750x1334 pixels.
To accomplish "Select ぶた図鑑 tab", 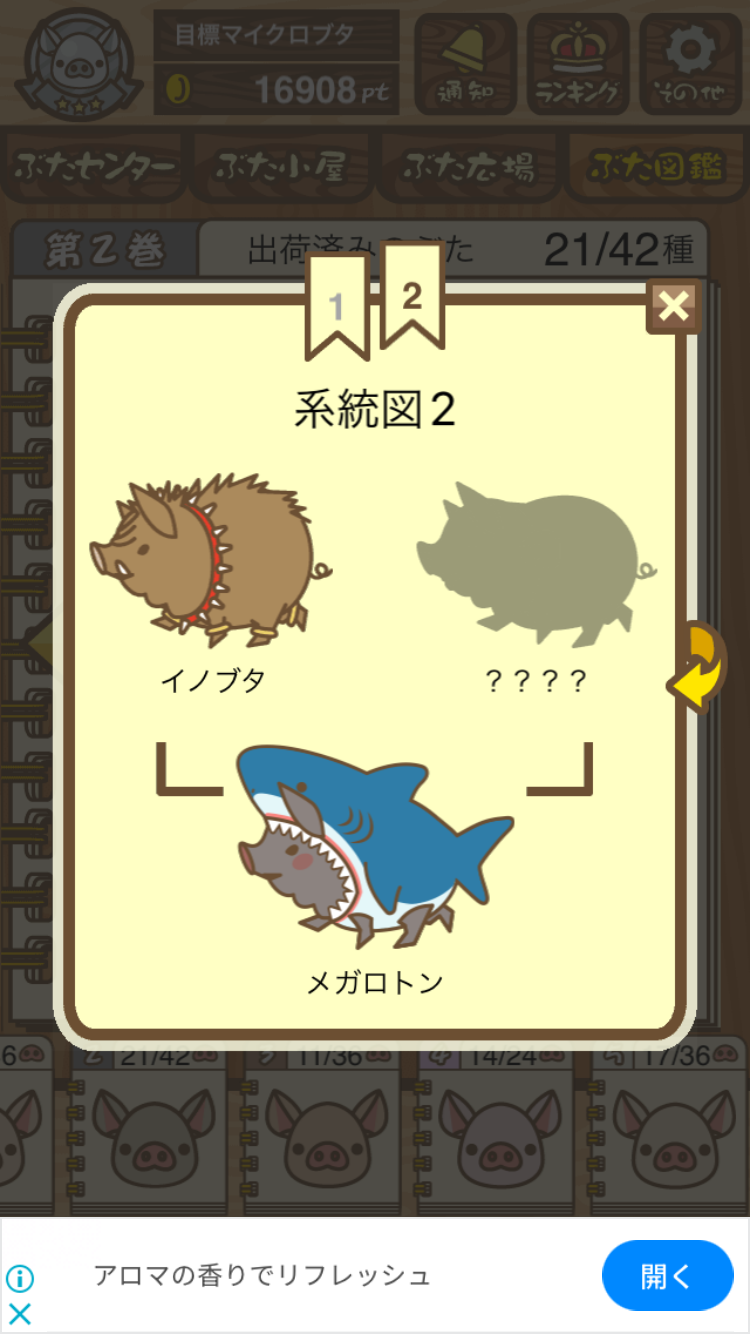I will 656,167.
